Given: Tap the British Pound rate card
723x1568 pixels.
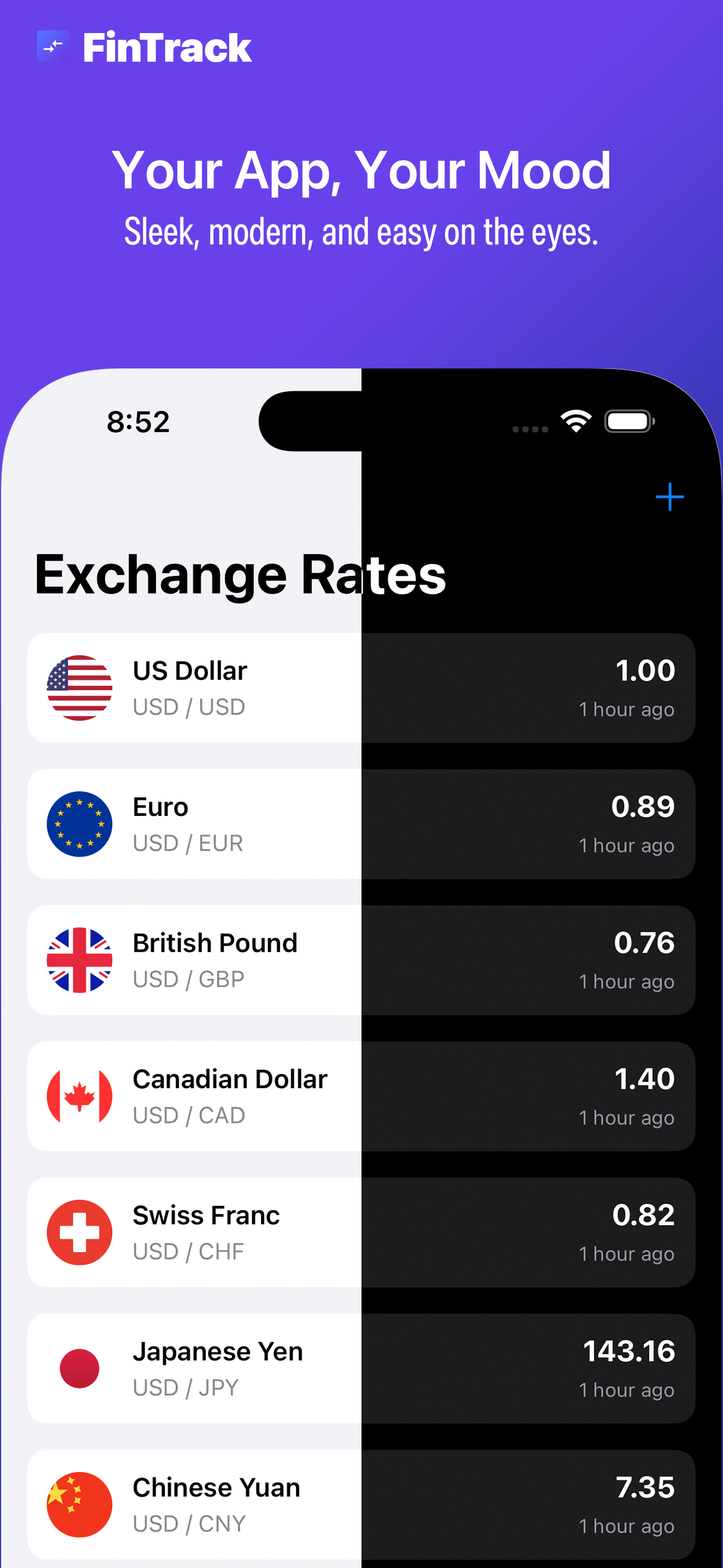Looking at the screenshot, I should [361, 960].
